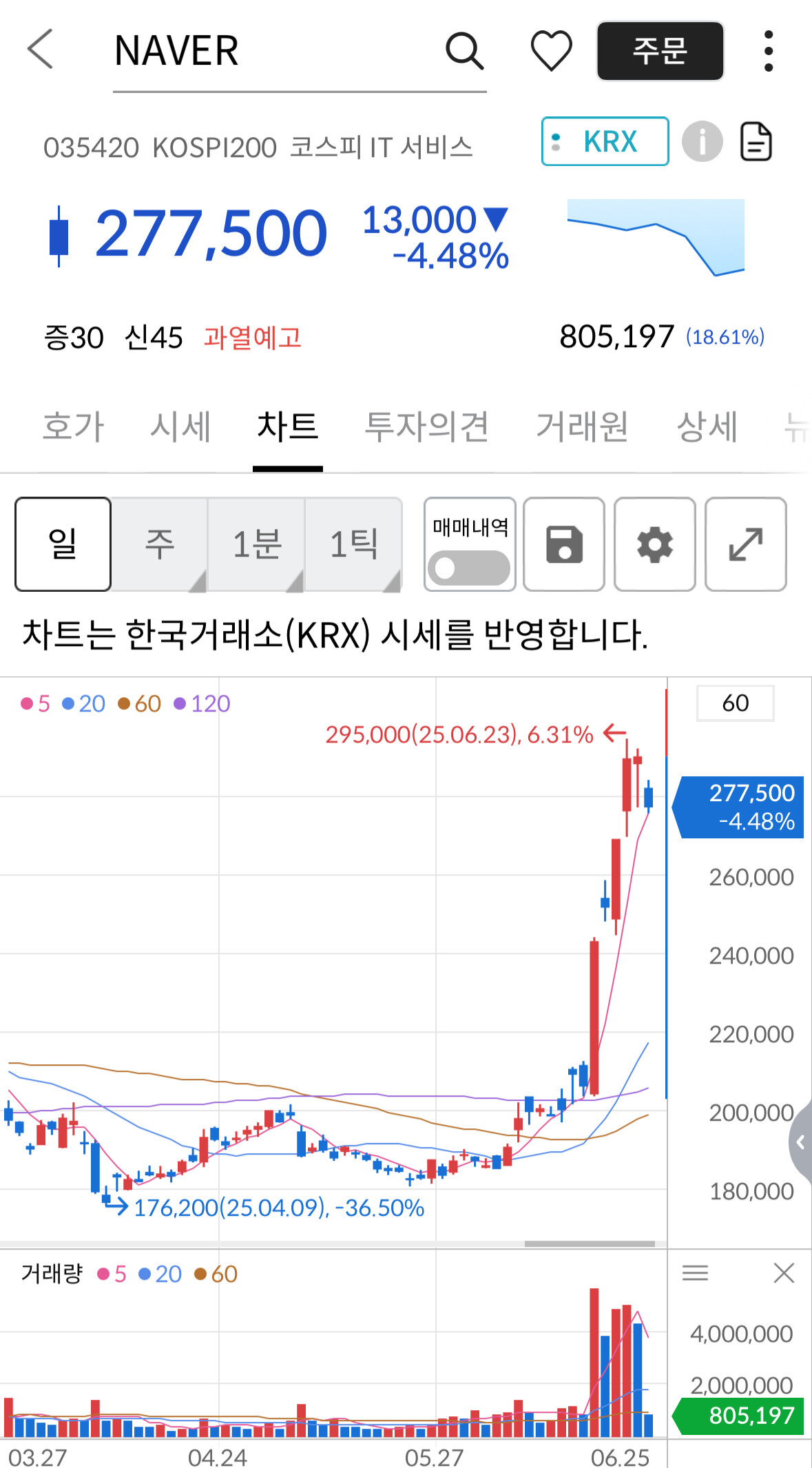812x1468 pixels.
Task: Choose the 1분 minute chart period
Action: tap(257, 544)
